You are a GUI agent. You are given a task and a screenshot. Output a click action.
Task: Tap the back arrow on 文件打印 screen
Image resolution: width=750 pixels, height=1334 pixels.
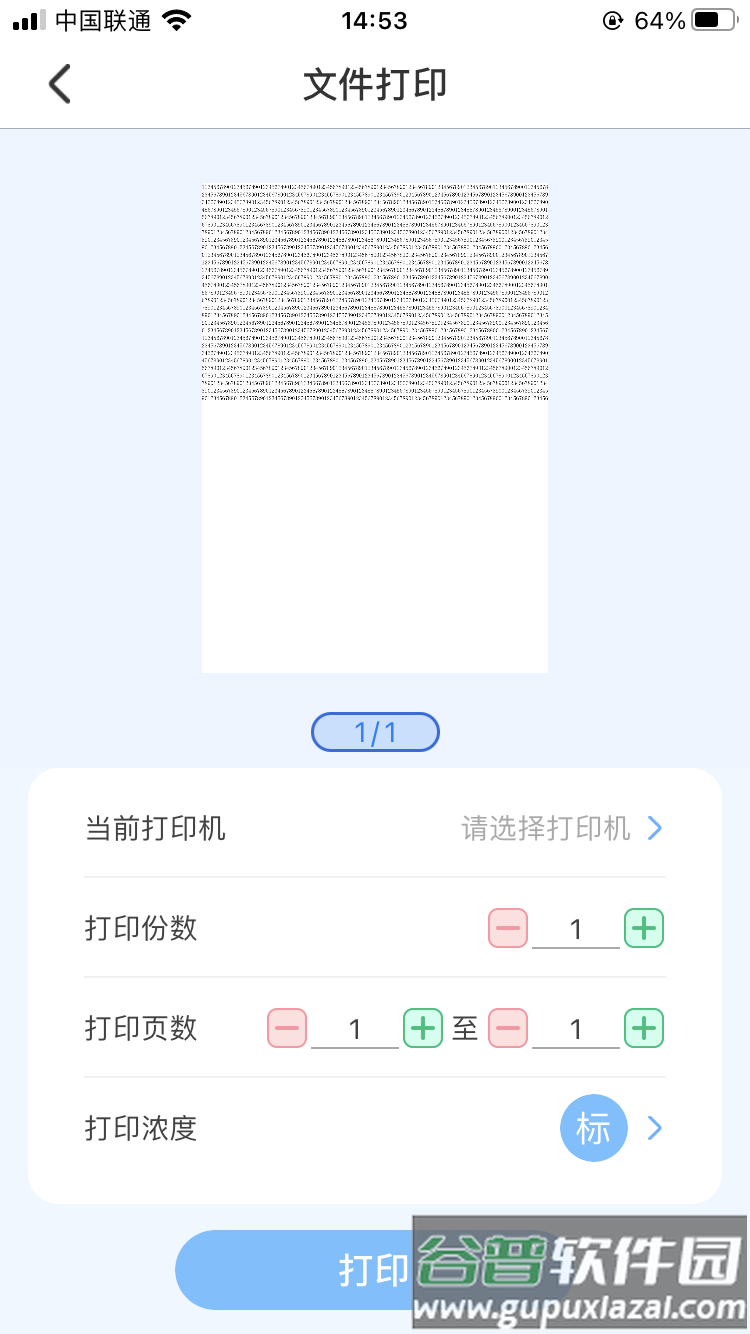[x=58, y=84]
